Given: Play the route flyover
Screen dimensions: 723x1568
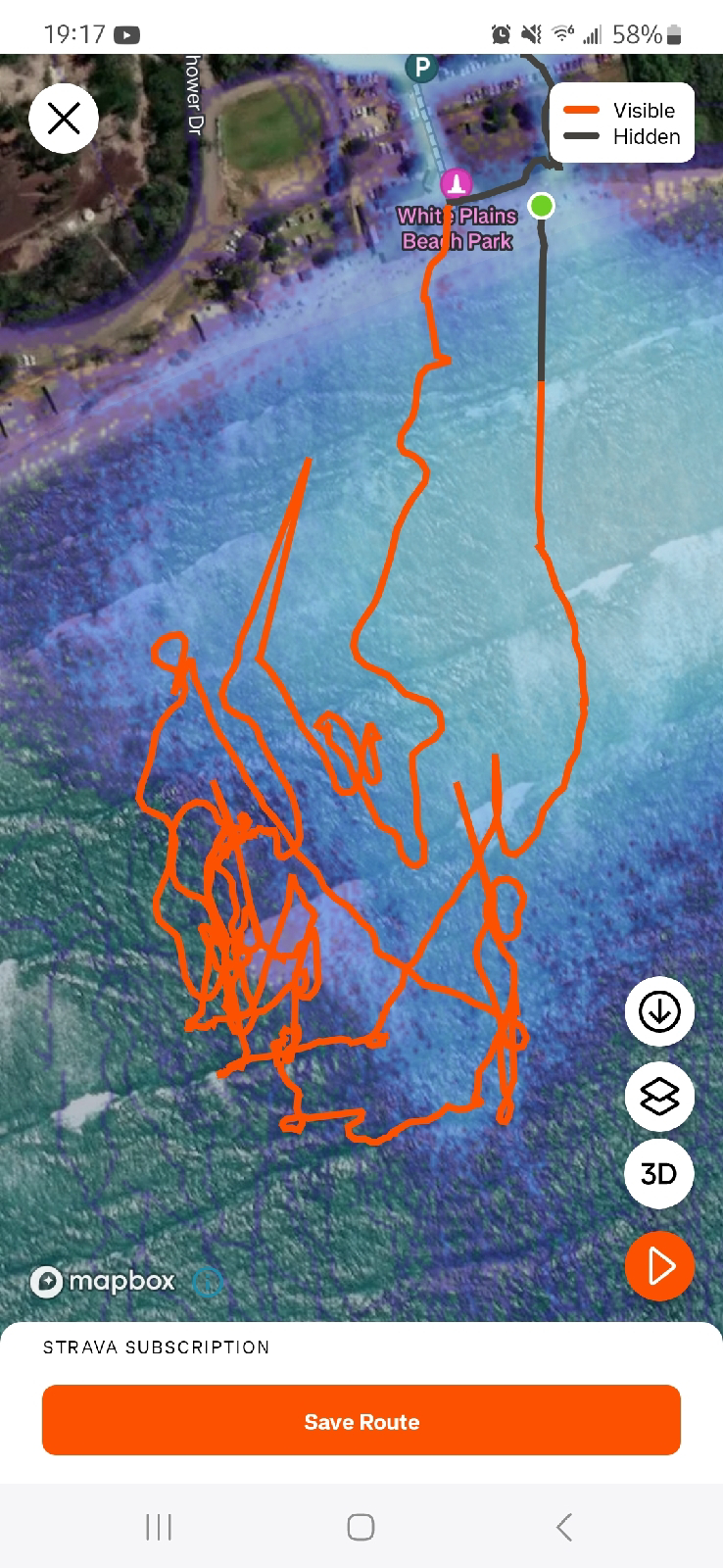Looking at the screenshot, I should tap(659, 1266).
